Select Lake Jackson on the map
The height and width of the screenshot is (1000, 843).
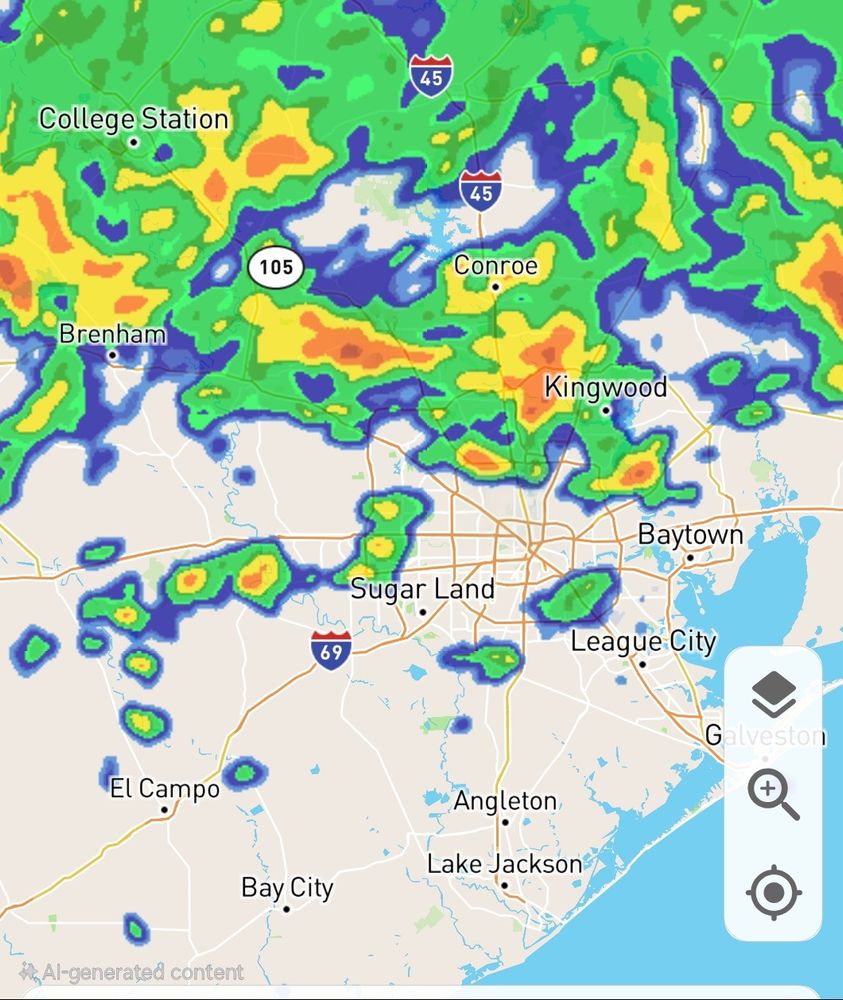point(505,861)
